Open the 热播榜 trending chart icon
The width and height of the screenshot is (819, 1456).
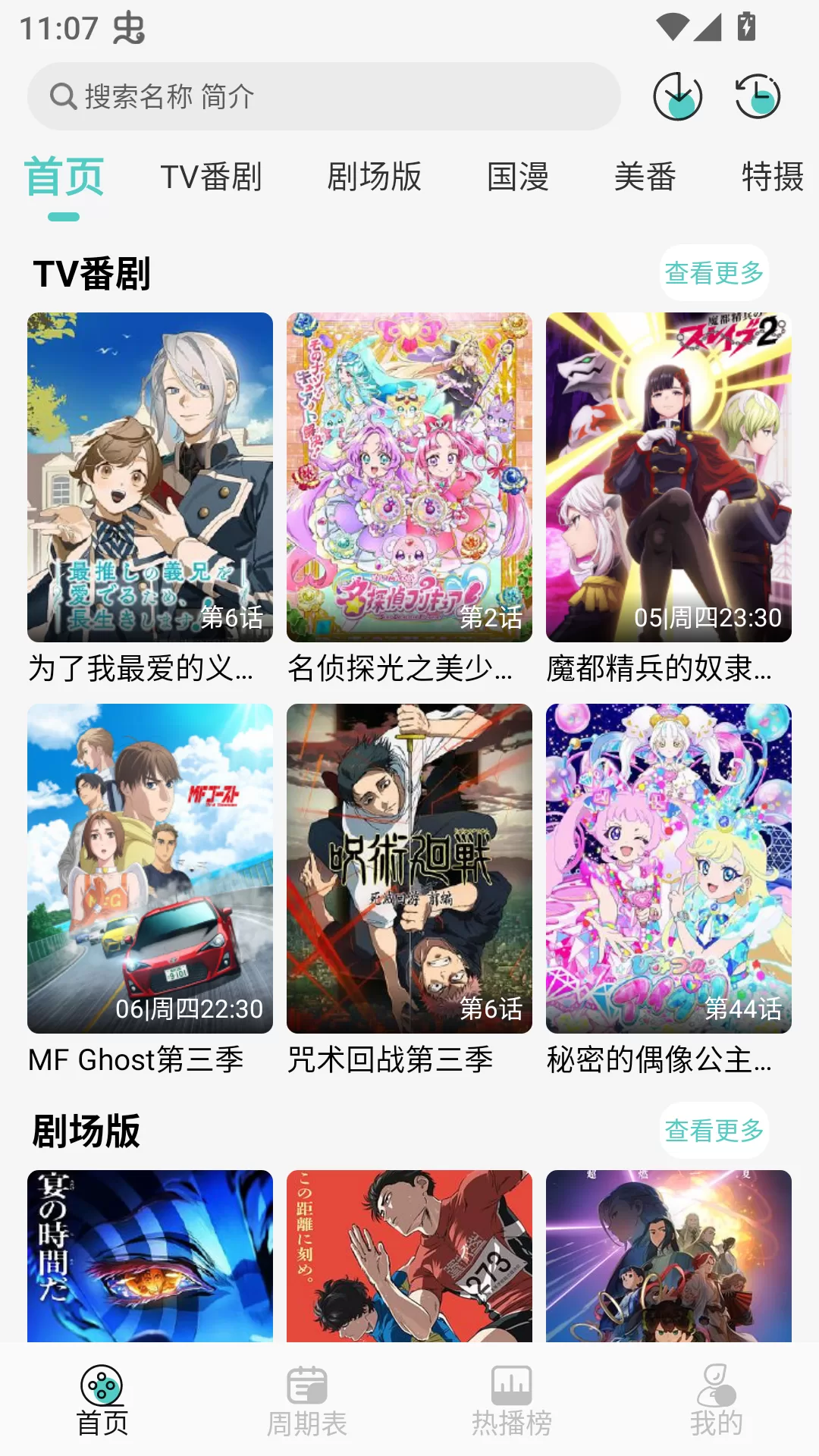(512, 1392)
